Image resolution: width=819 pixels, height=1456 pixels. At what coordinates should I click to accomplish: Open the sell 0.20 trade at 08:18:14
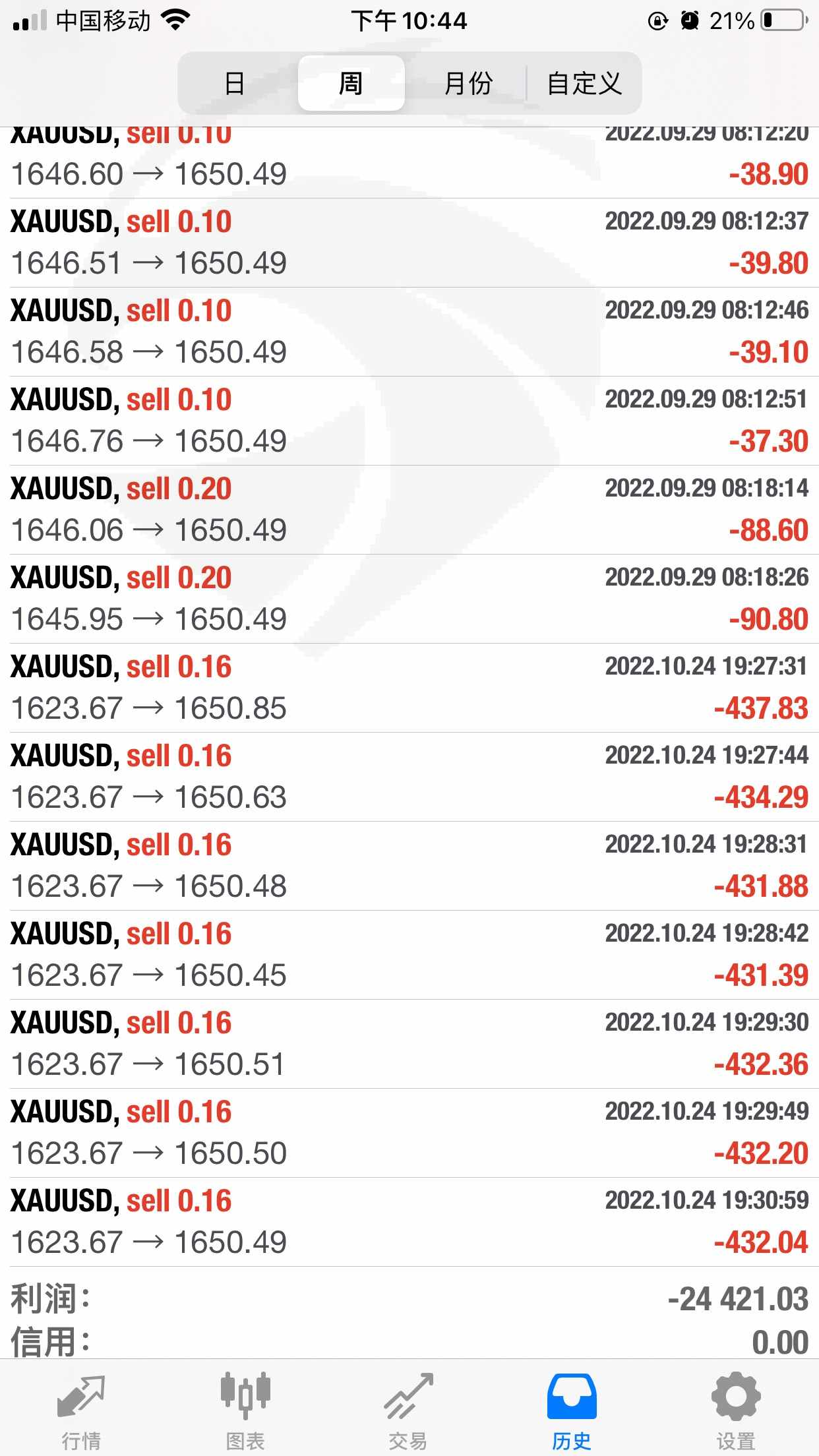[x=409, y=510]
